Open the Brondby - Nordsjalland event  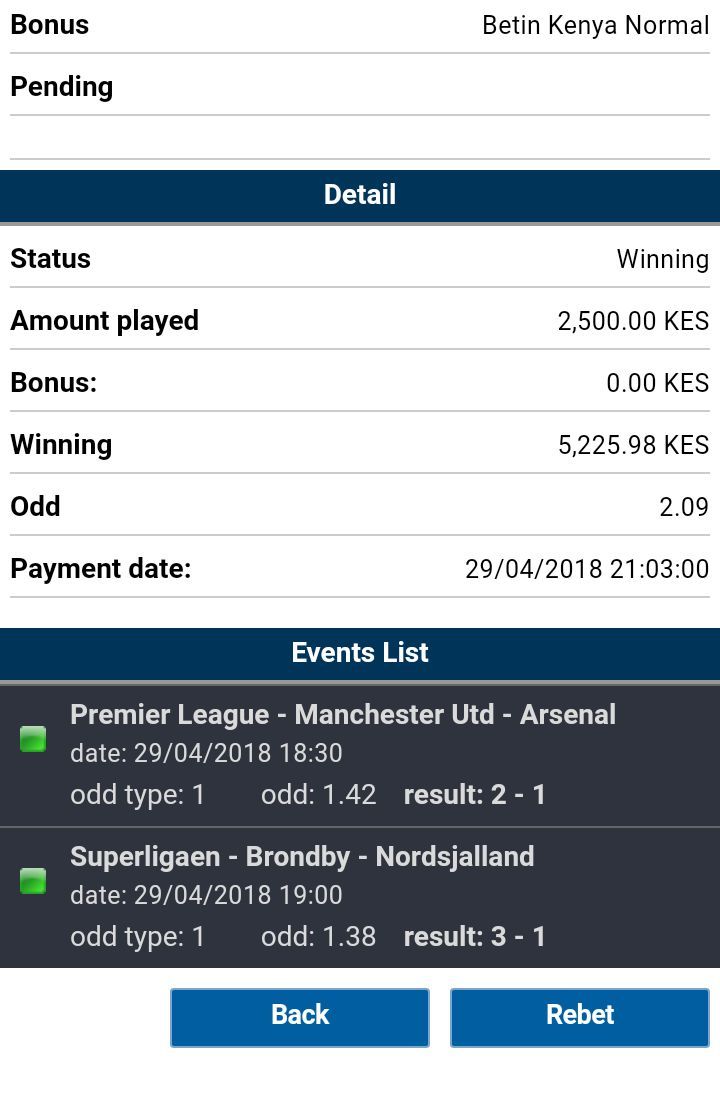(x=360, y=897)
